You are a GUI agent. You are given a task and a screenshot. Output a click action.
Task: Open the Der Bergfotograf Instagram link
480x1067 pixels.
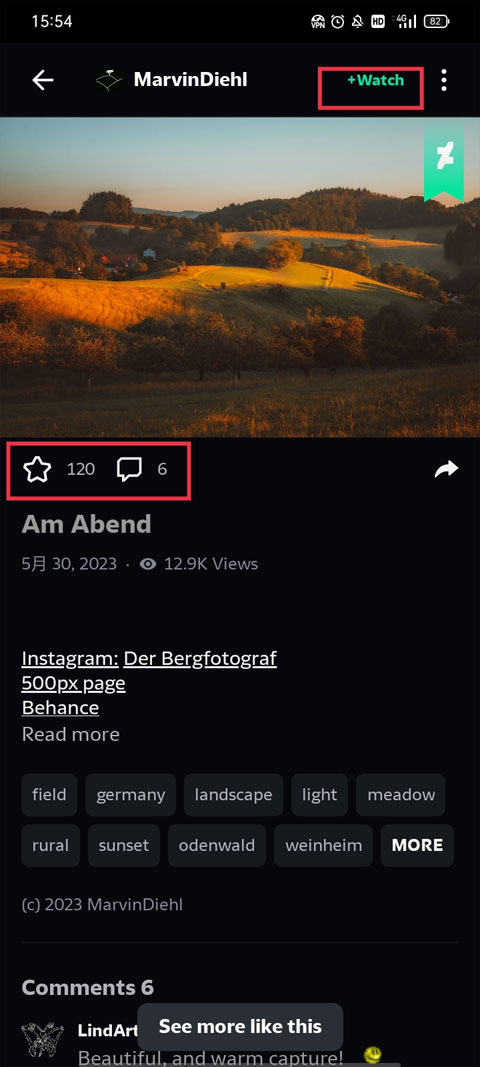pyautogui.click(x=200, y=658)
